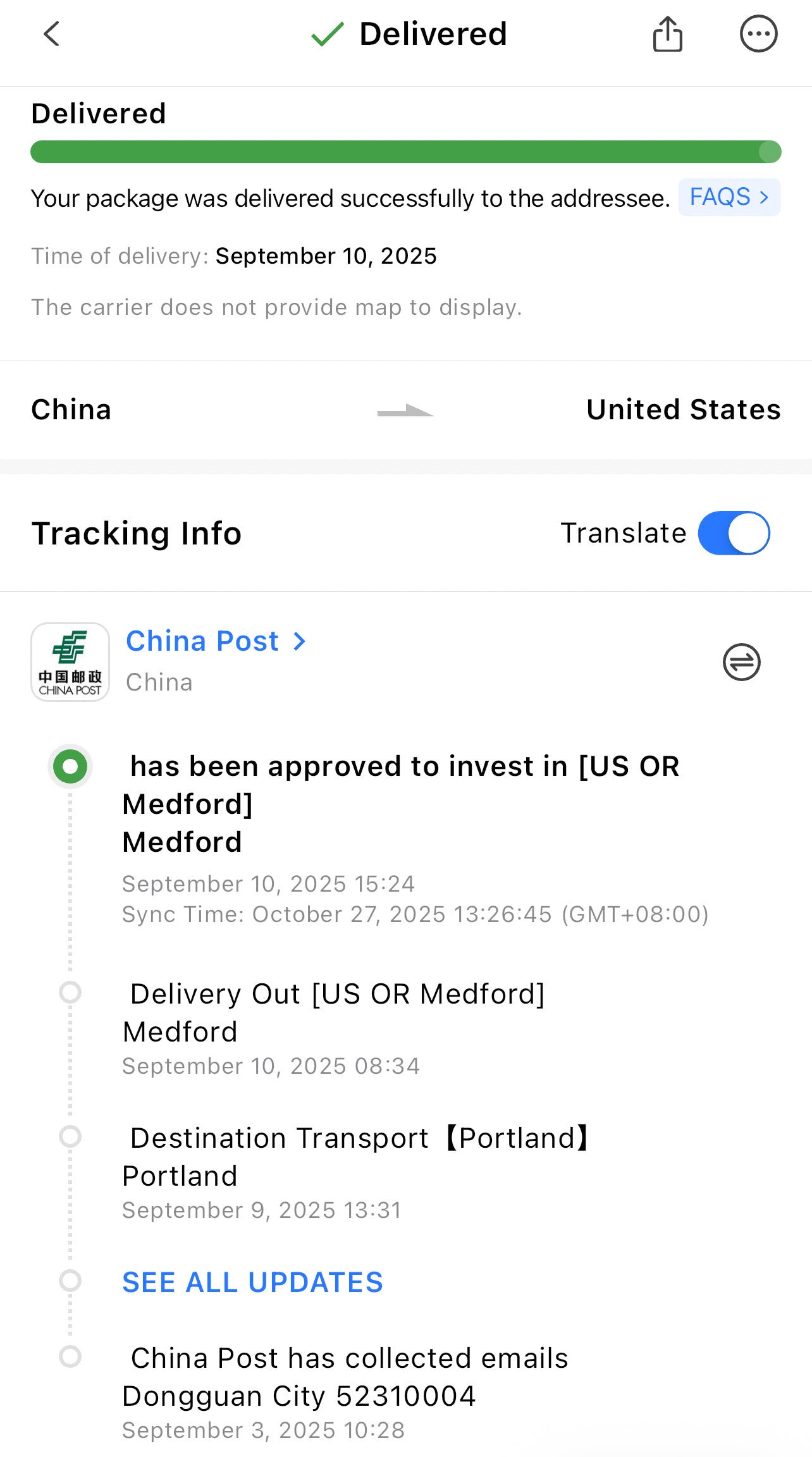
Task: Tap the switch carrier icon
Action: [x=741, y=662]
